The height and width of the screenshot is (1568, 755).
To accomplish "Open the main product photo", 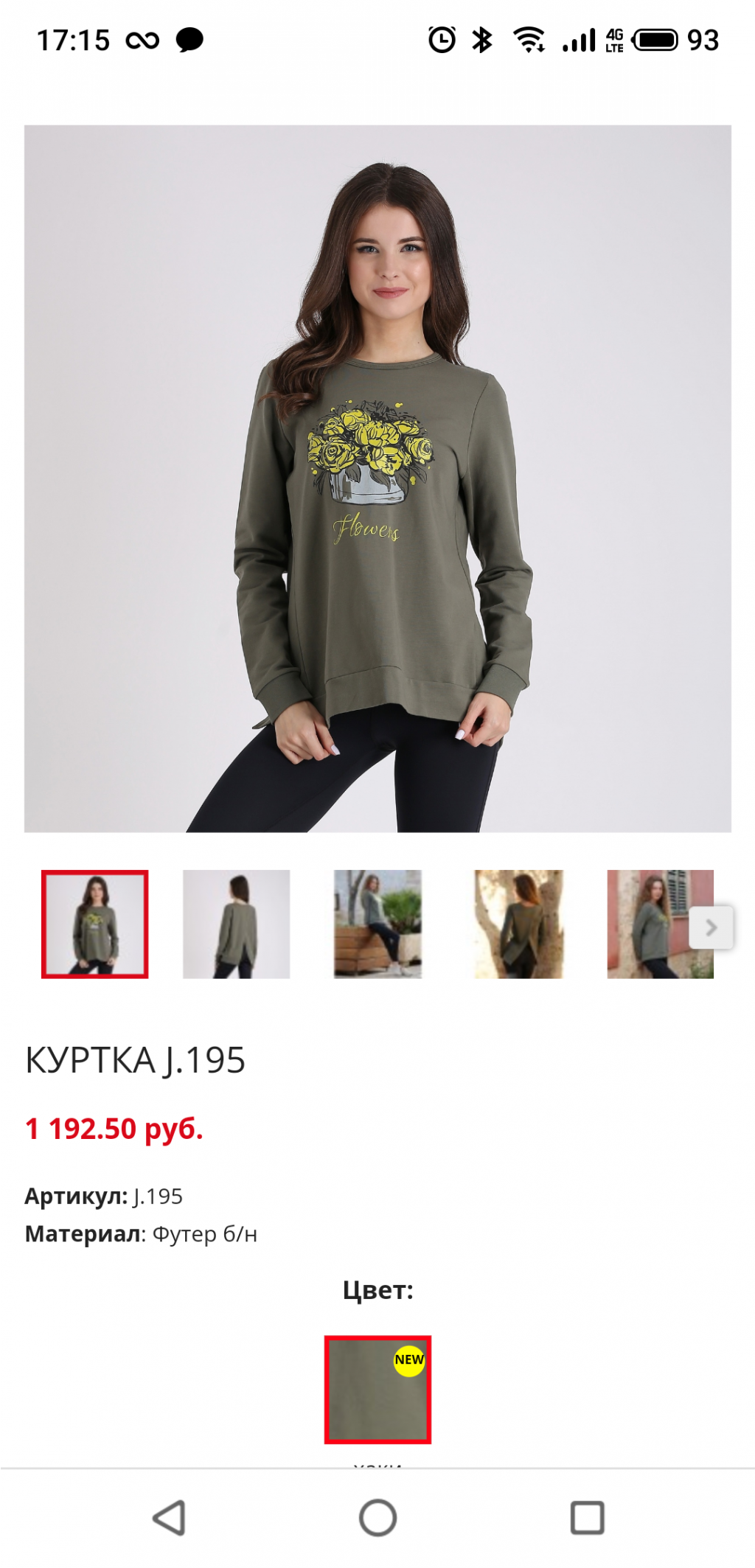I will click(x=377, y=478).
